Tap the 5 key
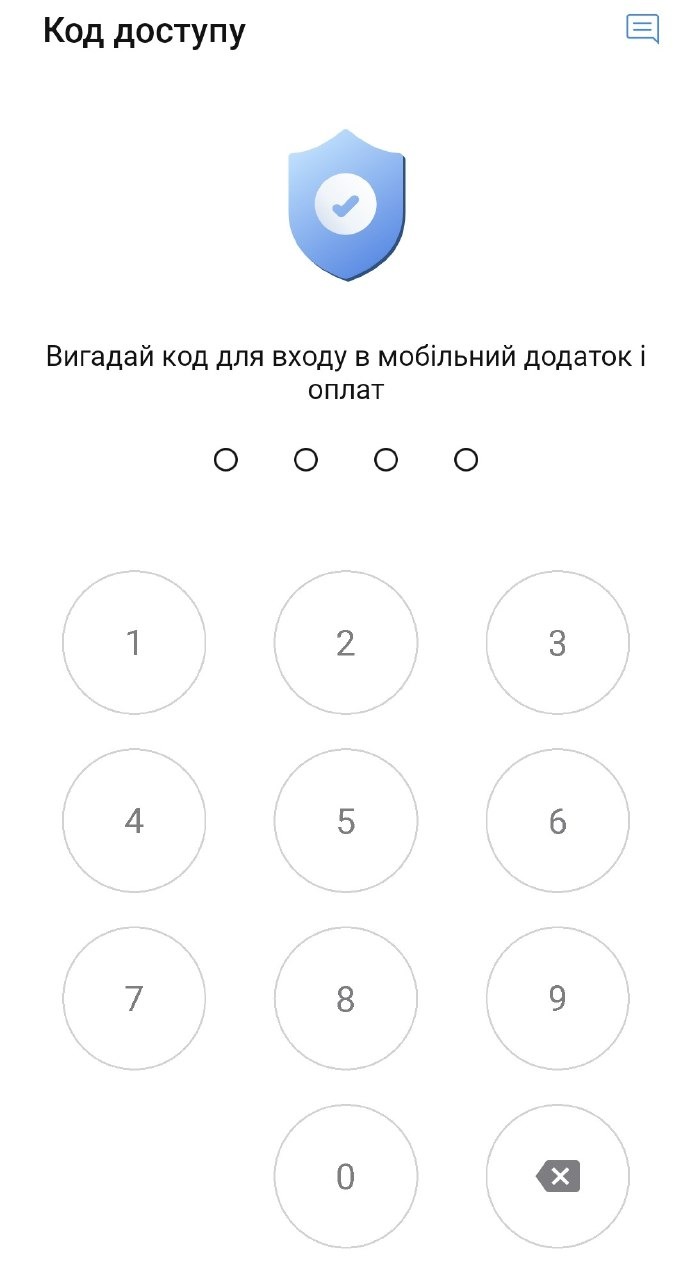Image resolution: width=692 pixels, height=1280 pixels. click(346, 821)
